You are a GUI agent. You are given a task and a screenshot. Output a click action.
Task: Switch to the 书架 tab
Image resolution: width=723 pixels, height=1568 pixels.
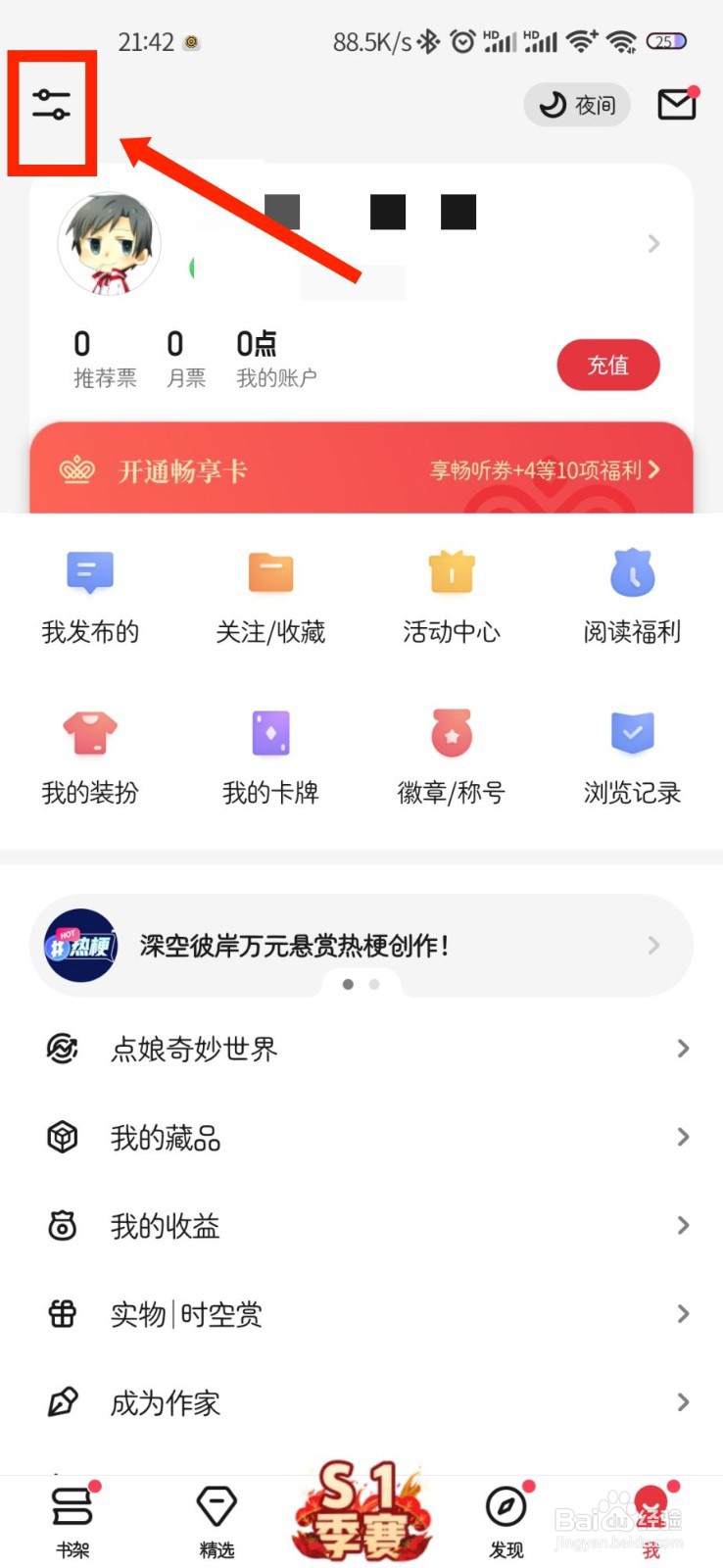[73, 1520]
